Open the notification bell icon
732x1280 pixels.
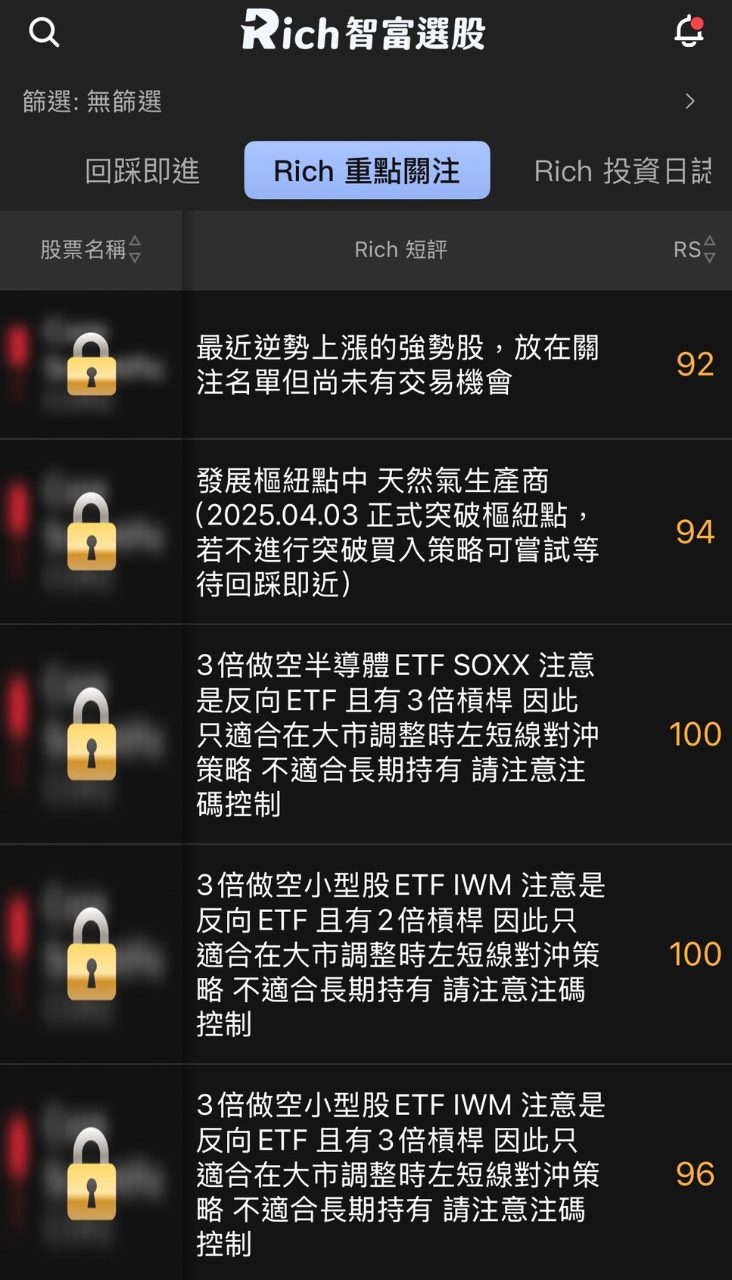pyautogui.click(x=688, y=33)
